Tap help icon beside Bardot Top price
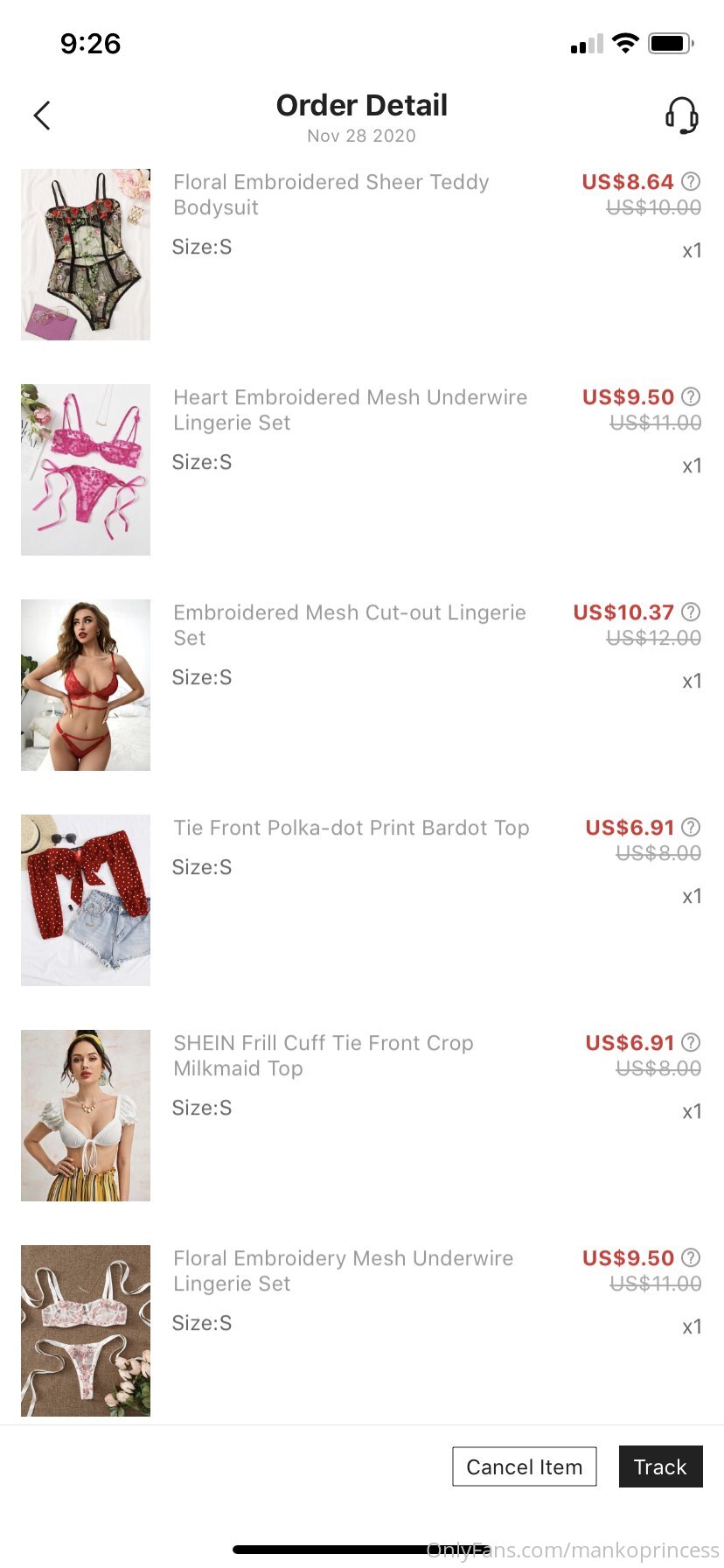Viewport: 724px width, 1568px height. (691, 827)
